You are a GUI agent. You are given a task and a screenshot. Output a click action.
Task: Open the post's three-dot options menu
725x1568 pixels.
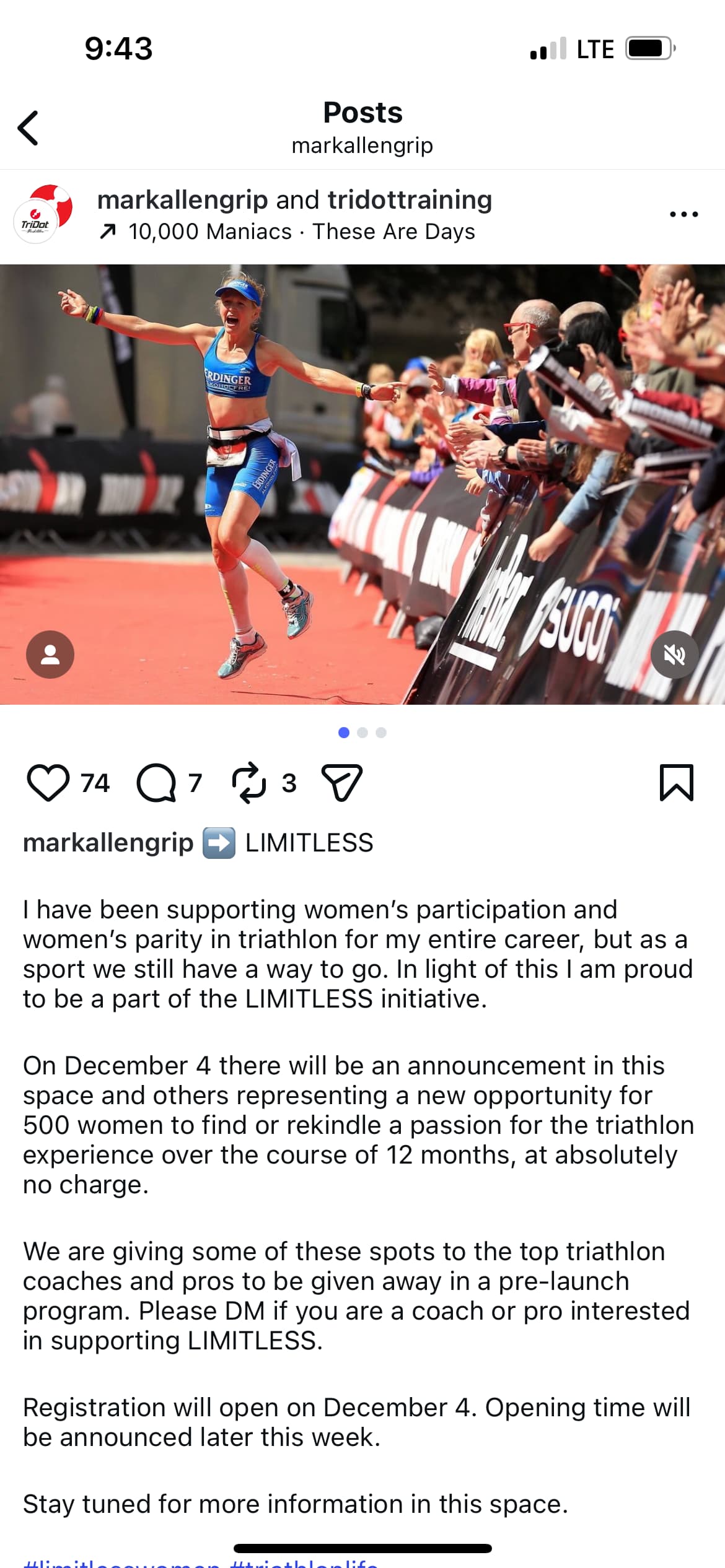tap(683, 214)
